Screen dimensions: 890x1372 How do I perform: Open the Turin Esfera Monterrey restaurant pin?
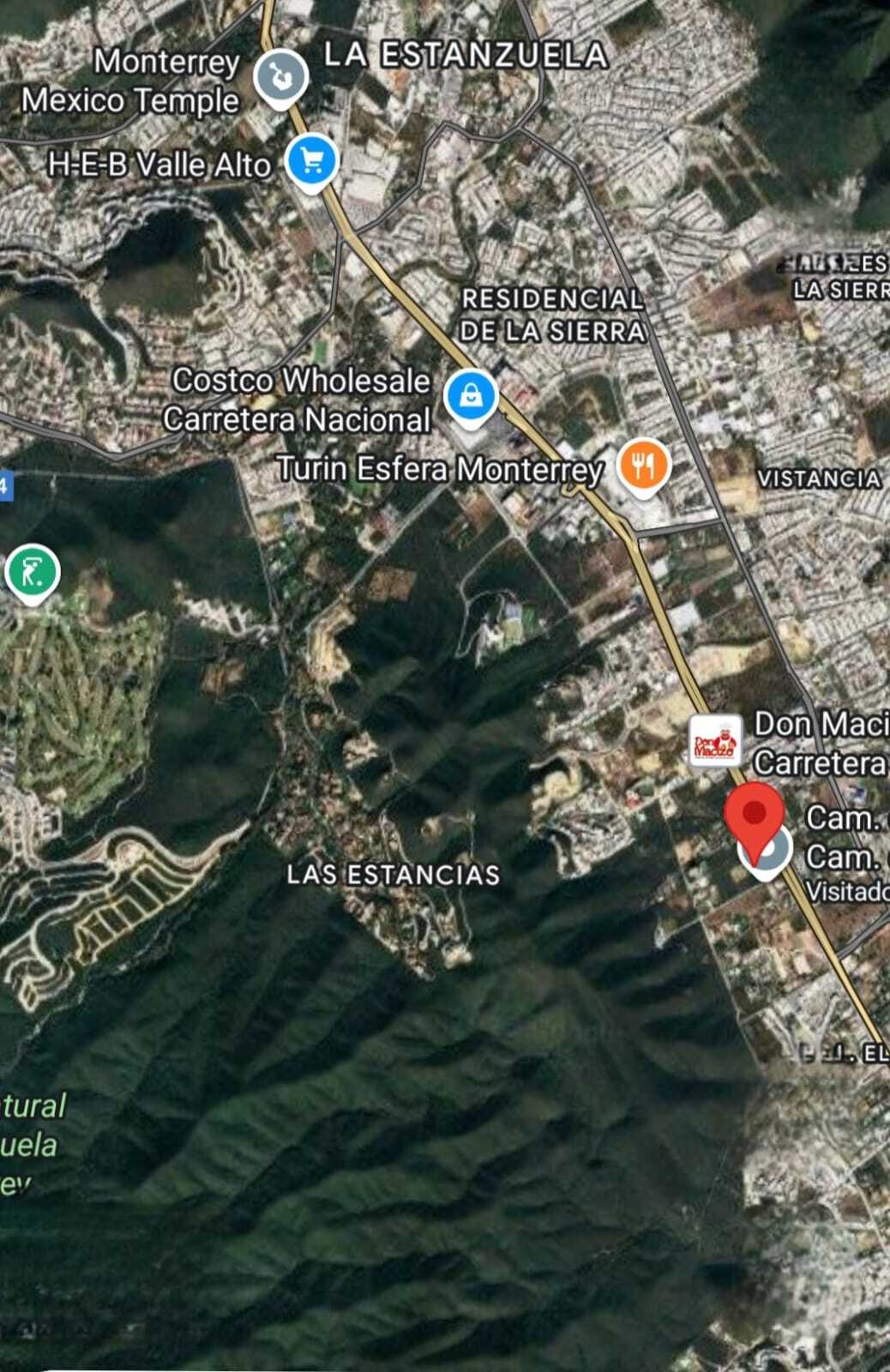point(643,466)
